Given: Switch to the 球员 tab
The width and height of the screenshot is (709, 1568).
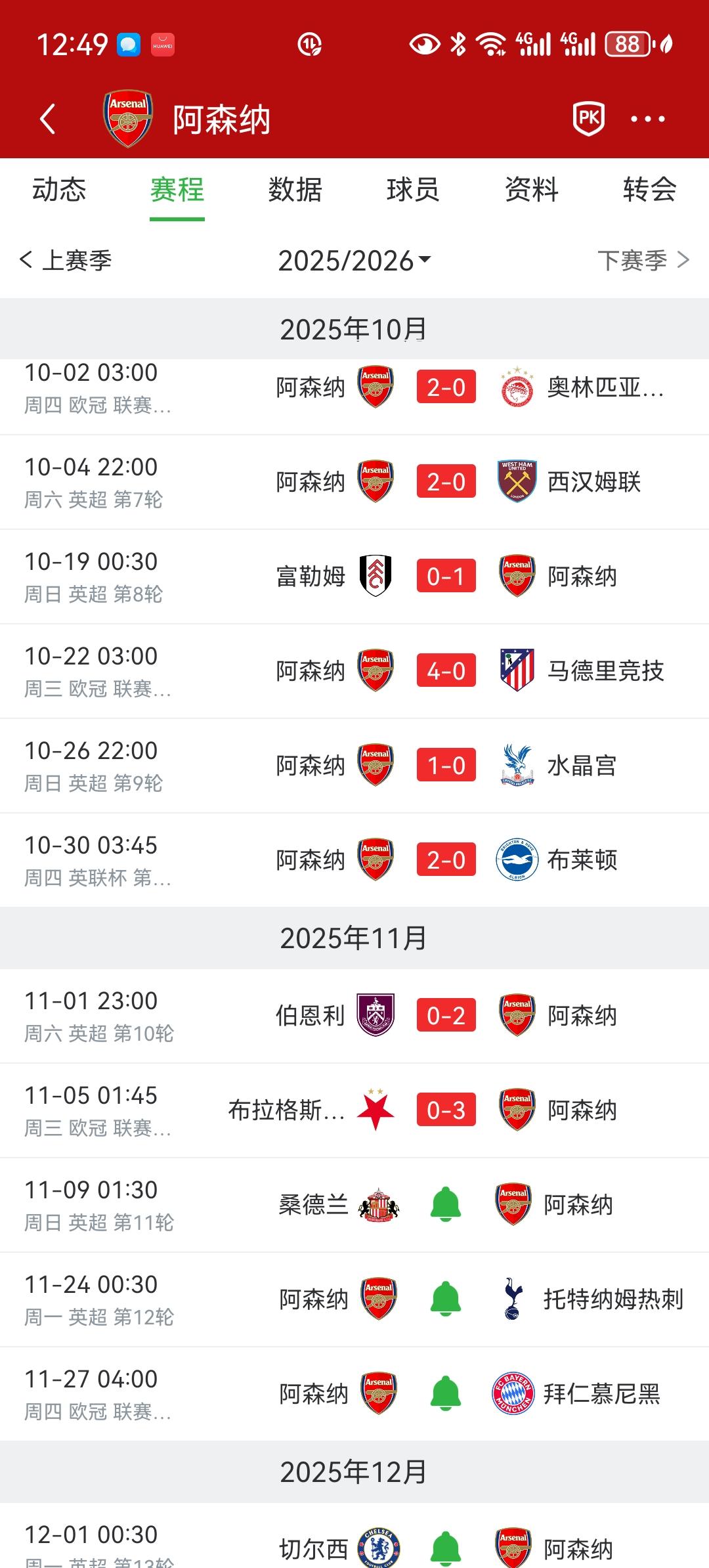Looking at the screenshot, I should [413, 190].
